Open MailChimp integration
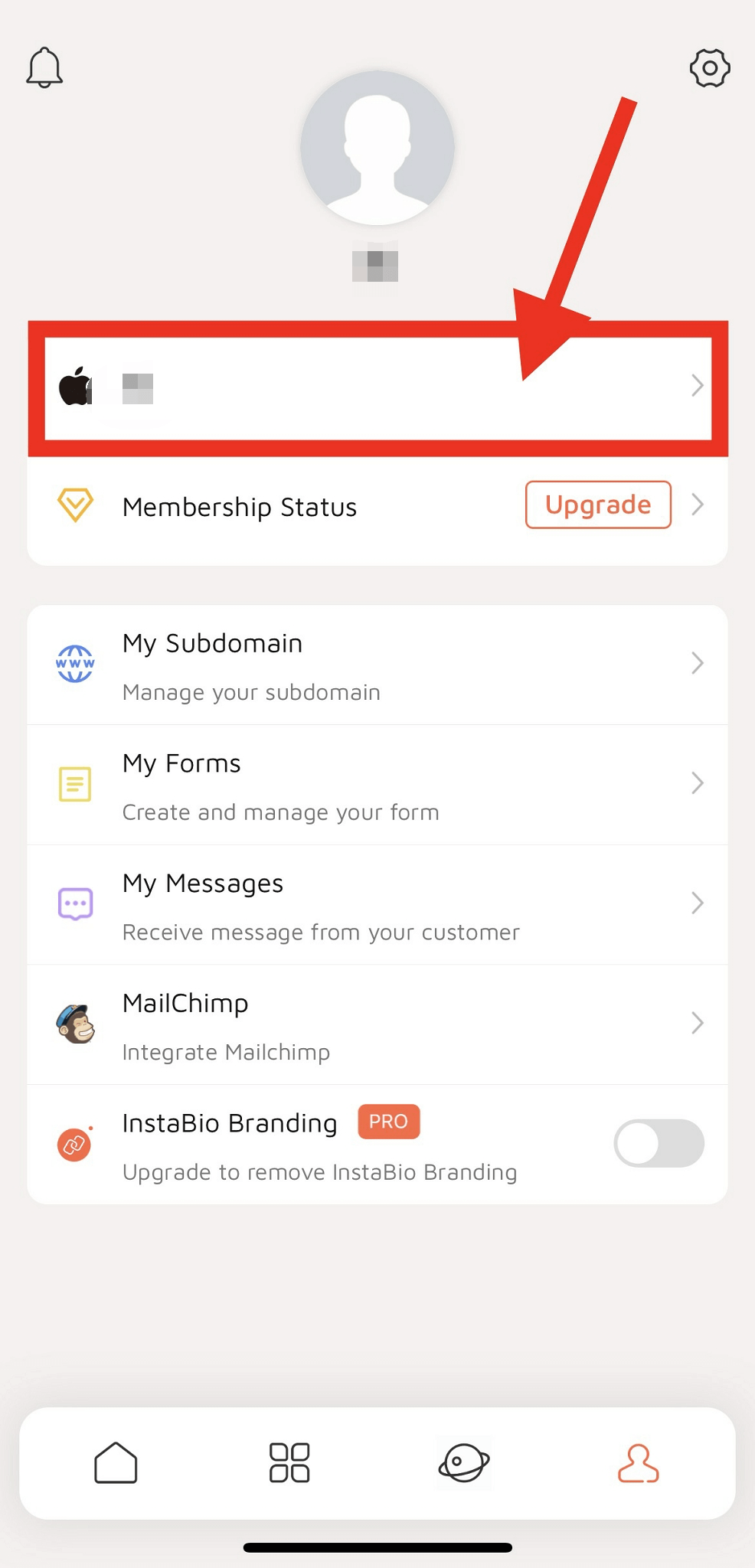Image resolution: width=755 pixels, height=1568 pixels. tap(377, 1024)
